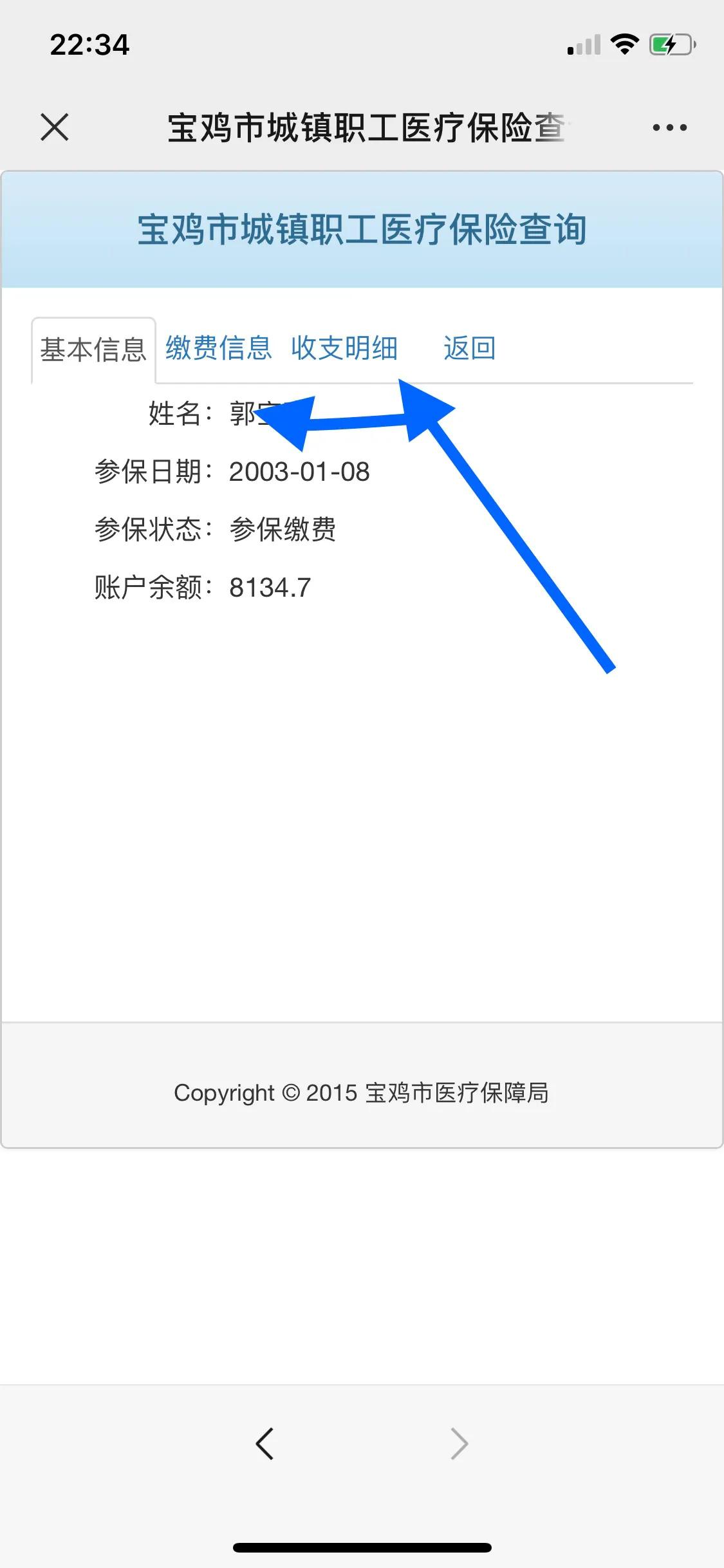Tap the page title 宝鸡市城镇职工医疗保险查询
Screen dimensions: 724x1568
coord(362,232)
